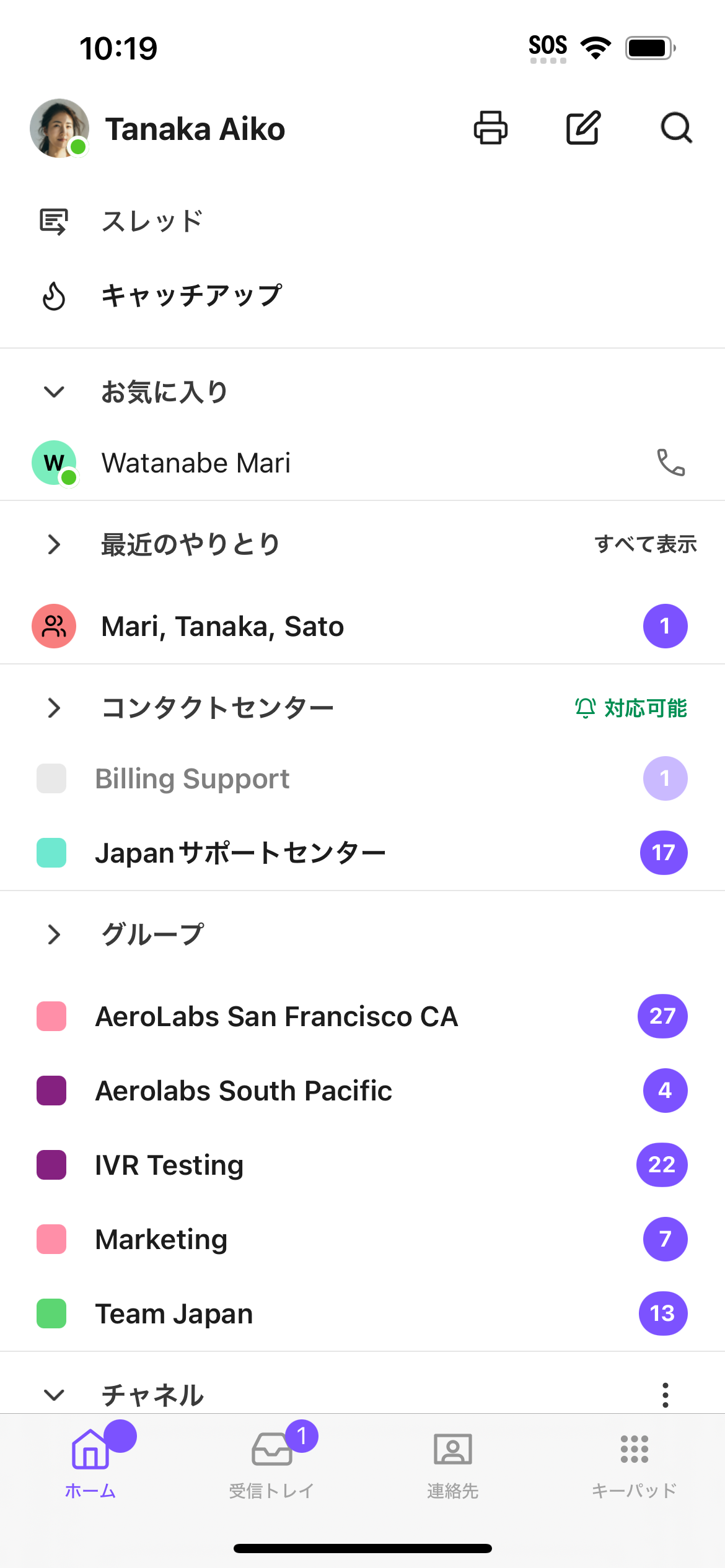This screenshot has width=725, height=1568.
Task: Open the print icon in the header
Action: pyautogui.click(x=490, y=129)
